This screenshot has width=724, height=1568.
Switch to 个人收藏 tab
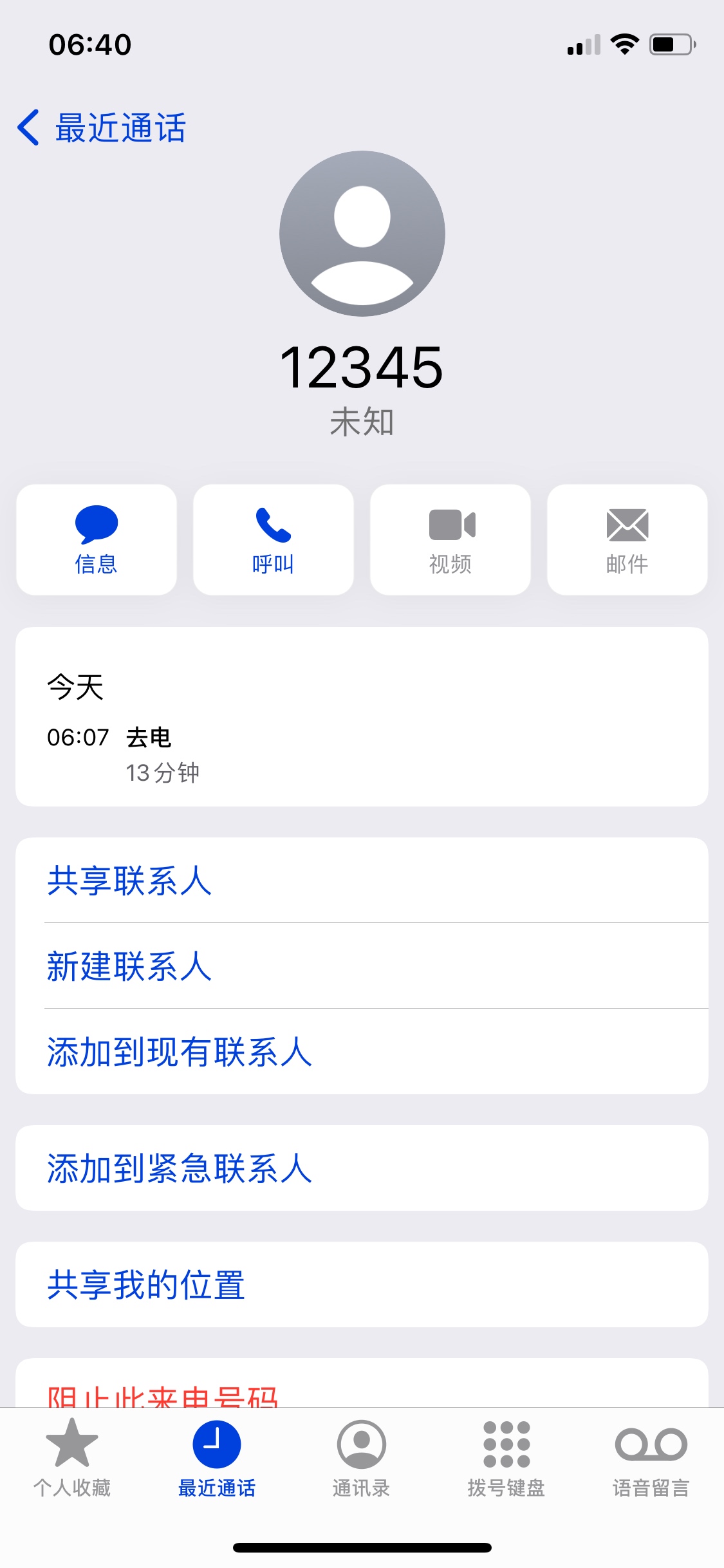click(x=72, y=1456)
